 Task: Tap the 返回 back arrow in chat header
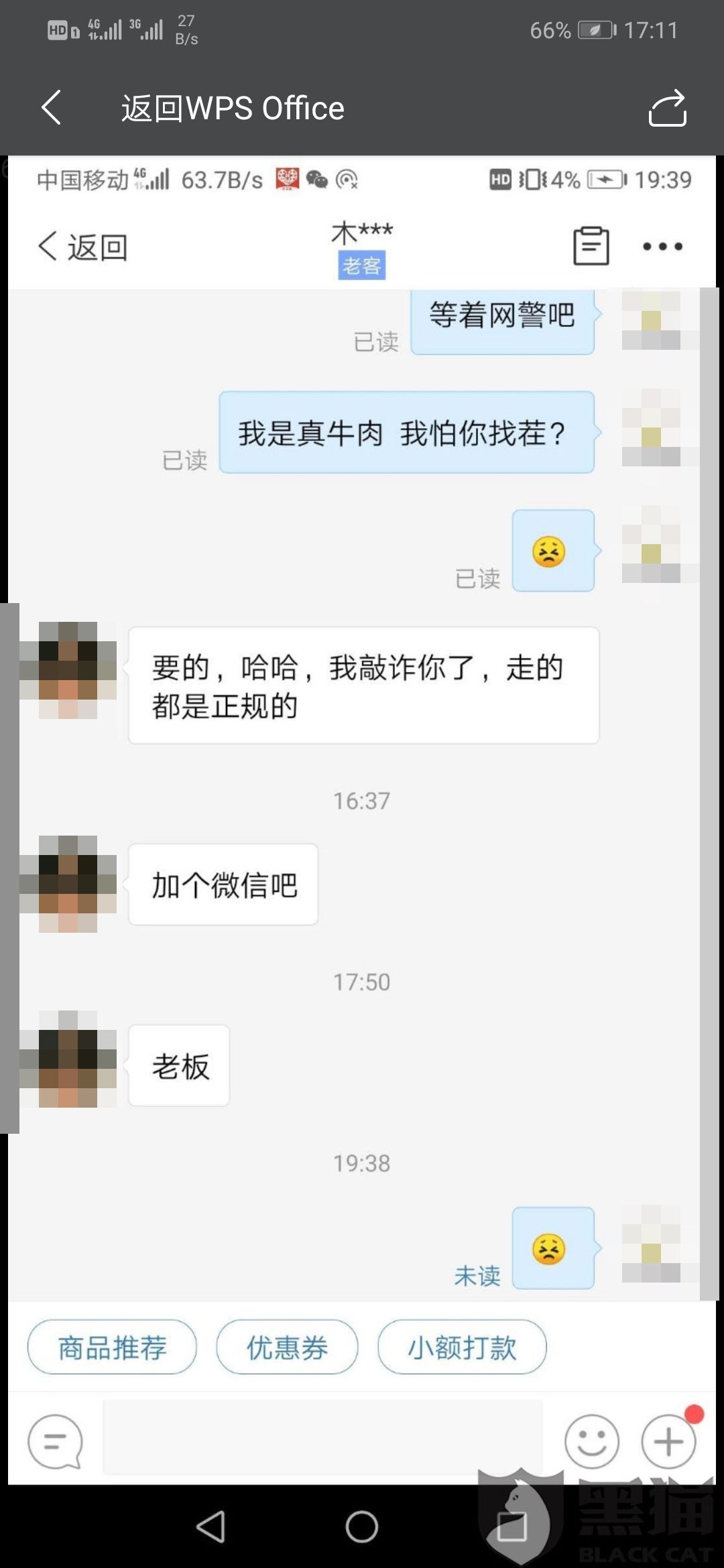80,246
